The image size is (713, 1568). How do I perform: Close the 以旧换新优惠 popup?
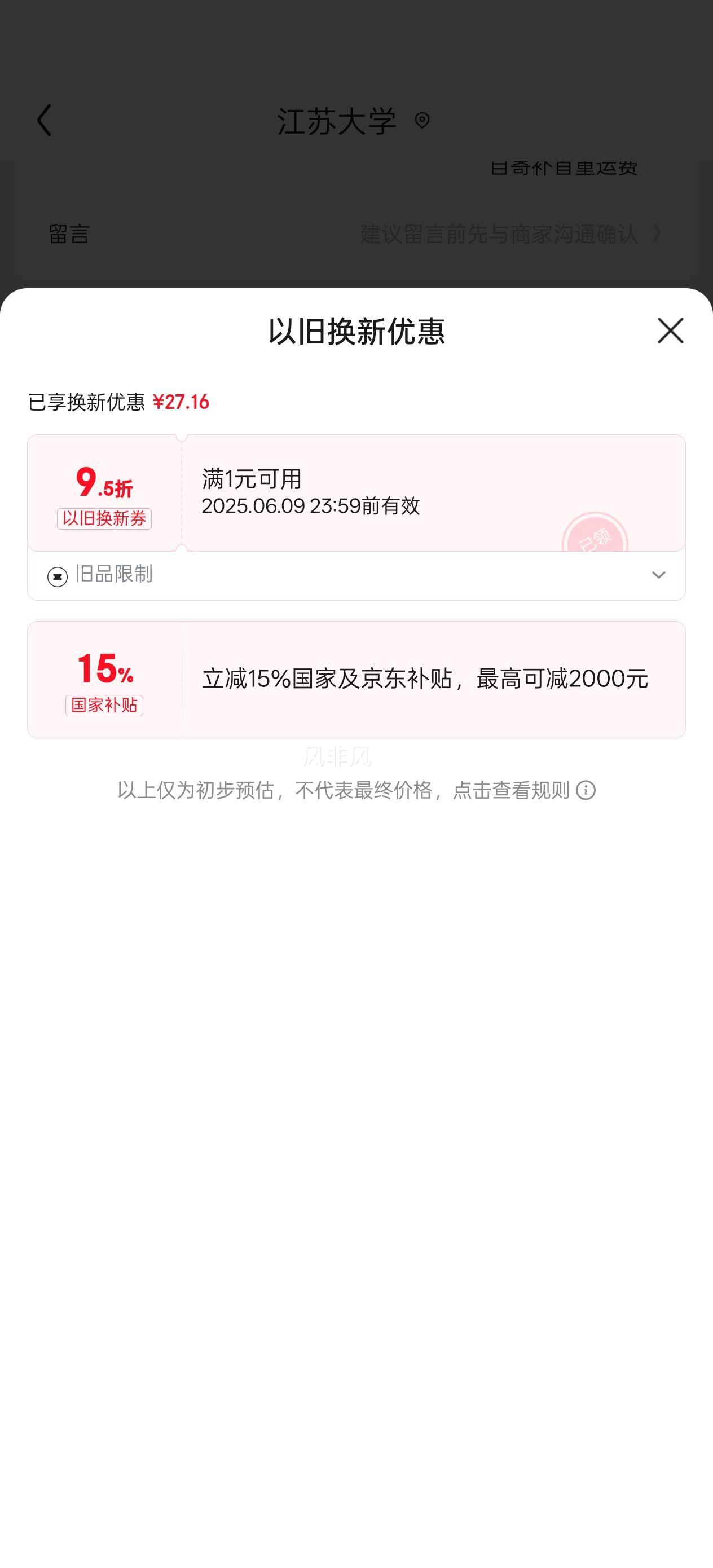coord(669,331)
